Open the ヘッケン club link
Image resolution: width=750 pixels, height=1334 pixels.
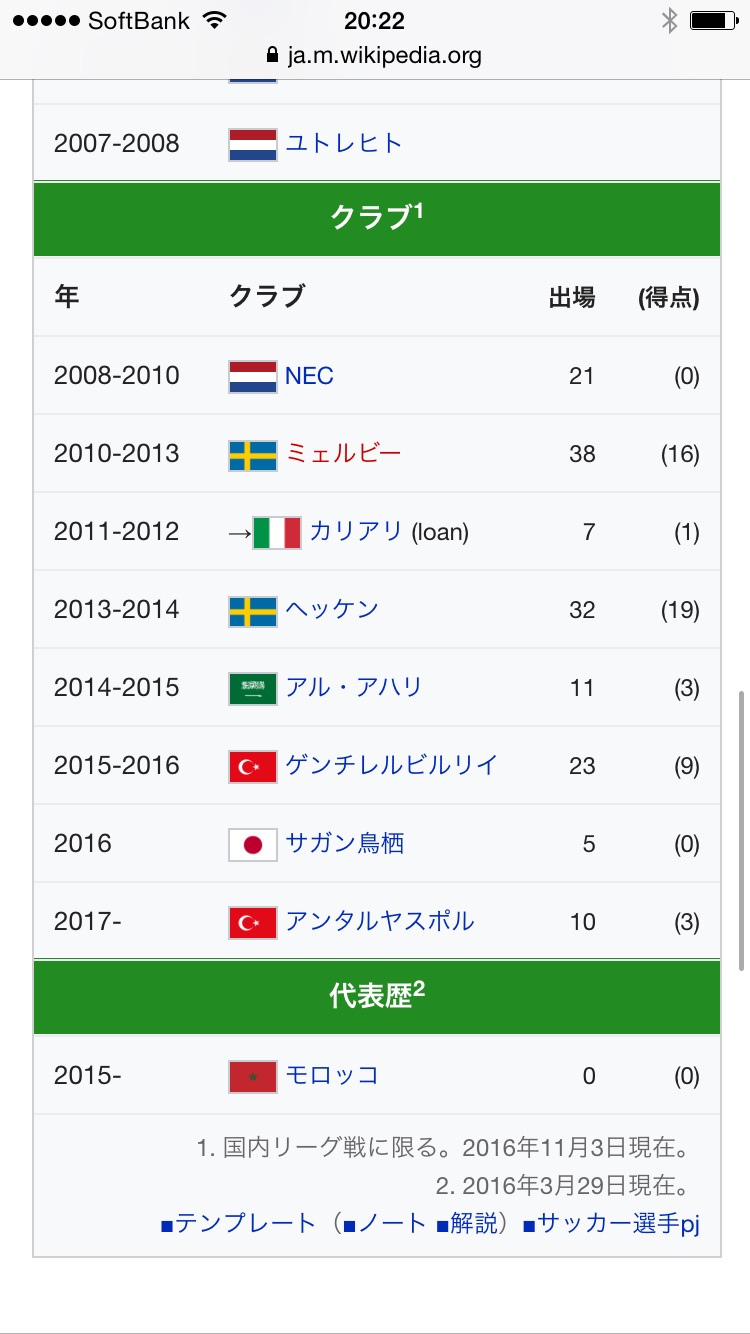coord(332,609)
